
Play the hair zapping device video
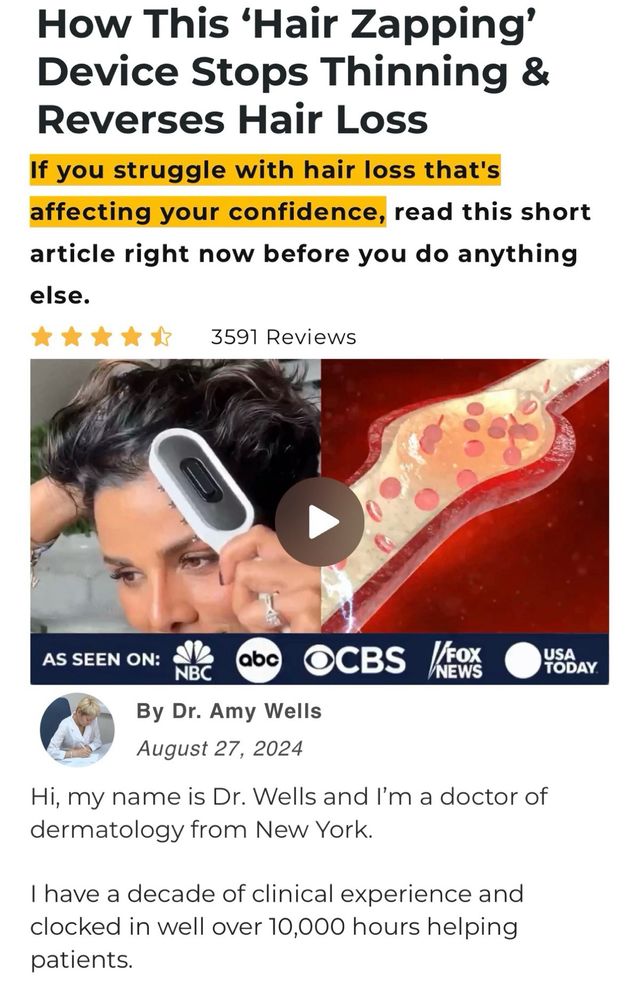pos(320,521)
